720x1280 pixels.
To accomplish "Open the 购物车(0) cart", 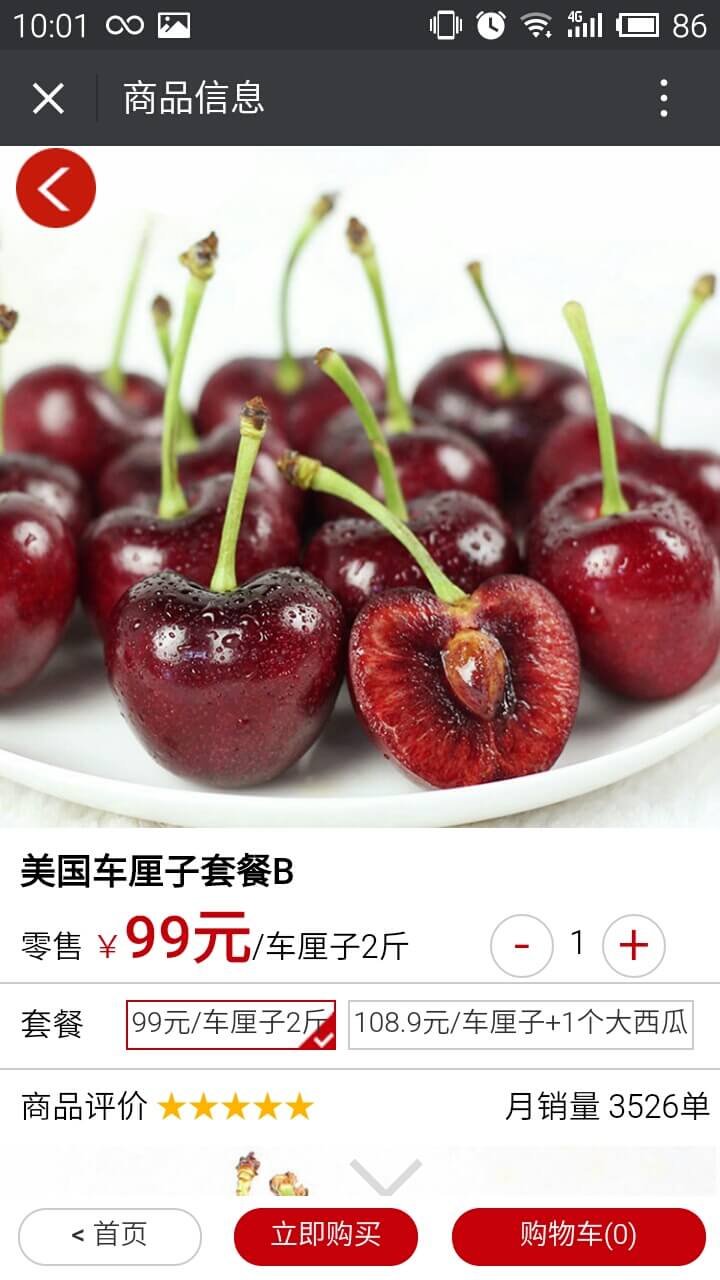I will click(578, 1236).
